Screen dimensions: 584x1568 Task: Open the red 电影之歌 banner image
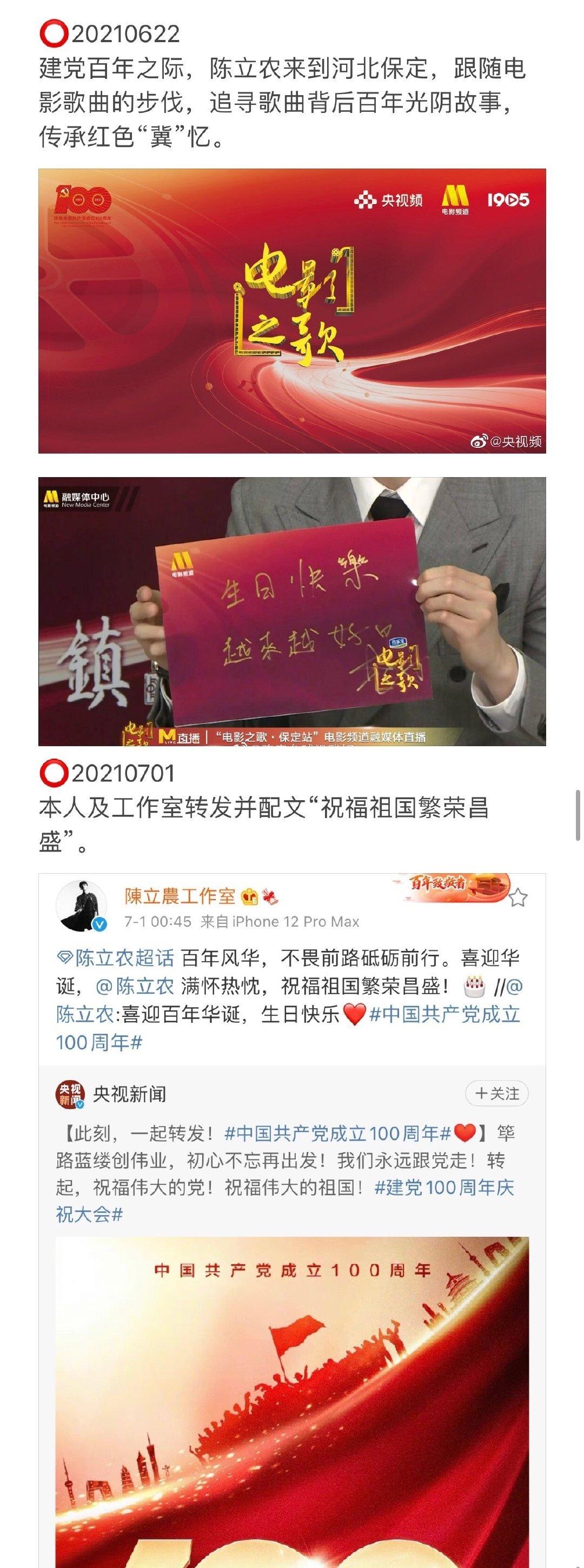pos(291,311)
